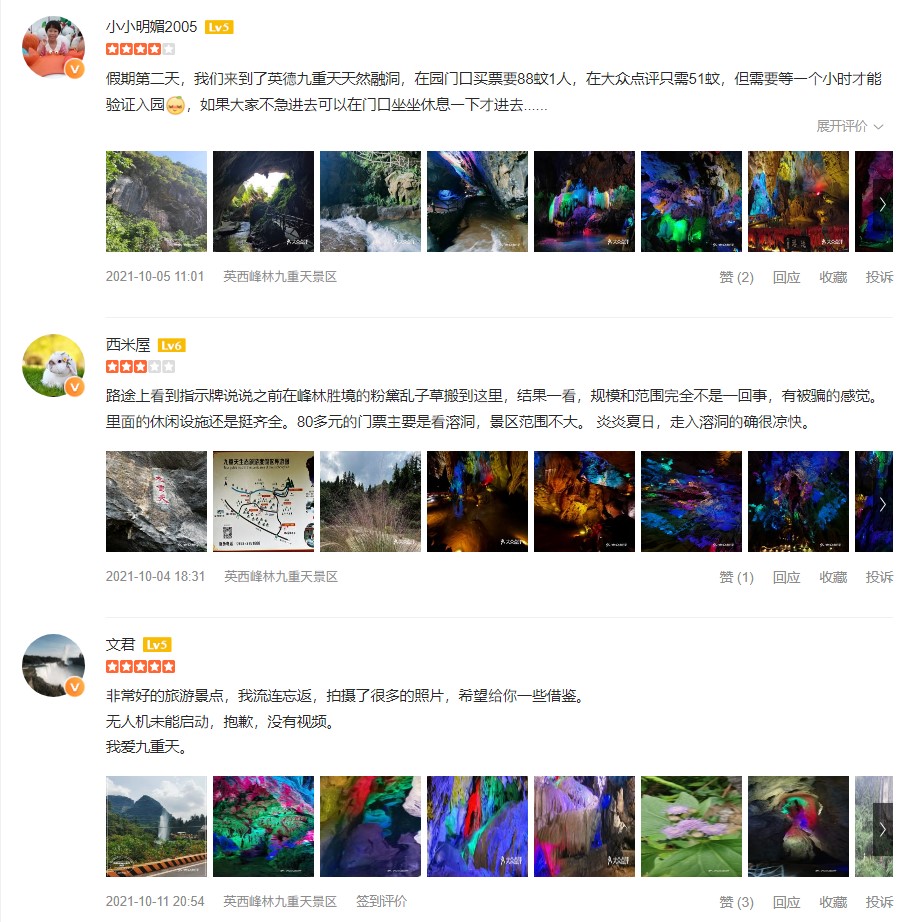Tap 收藏 under 小小明媚2005's review

[833, 277]
